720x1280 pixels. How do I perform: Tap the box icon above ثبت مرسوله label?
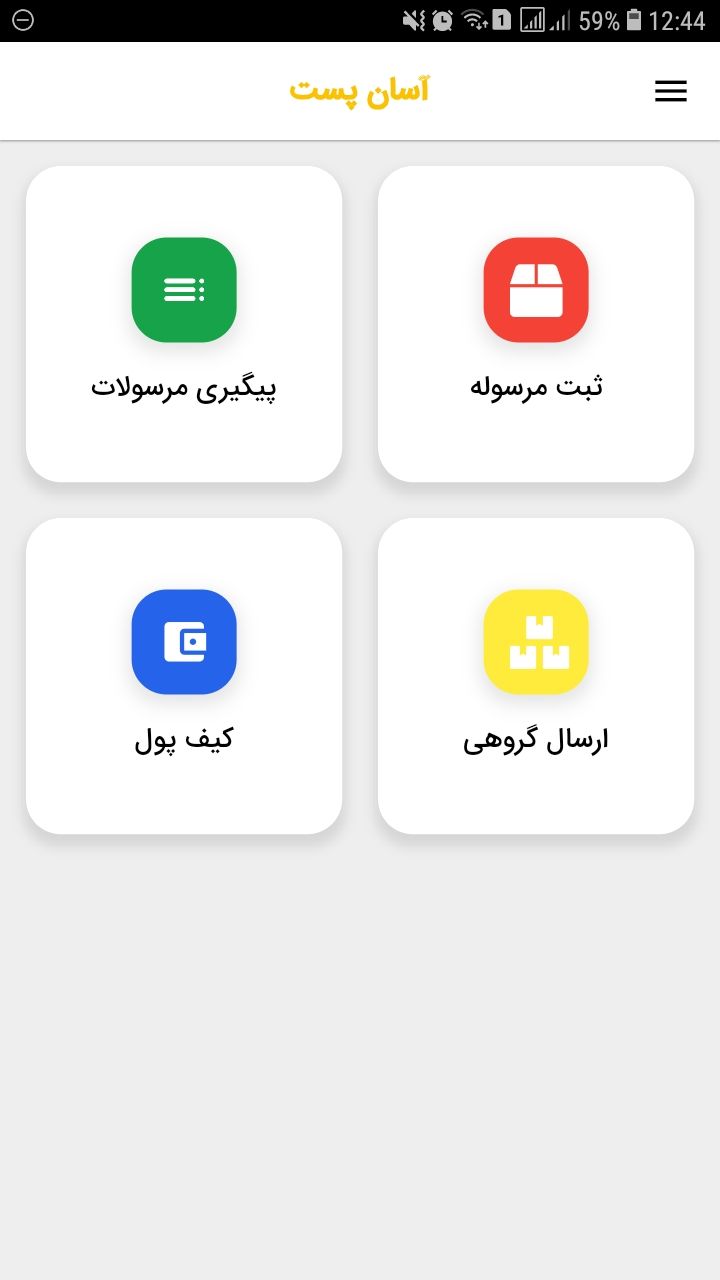click(x=536, y=290)
